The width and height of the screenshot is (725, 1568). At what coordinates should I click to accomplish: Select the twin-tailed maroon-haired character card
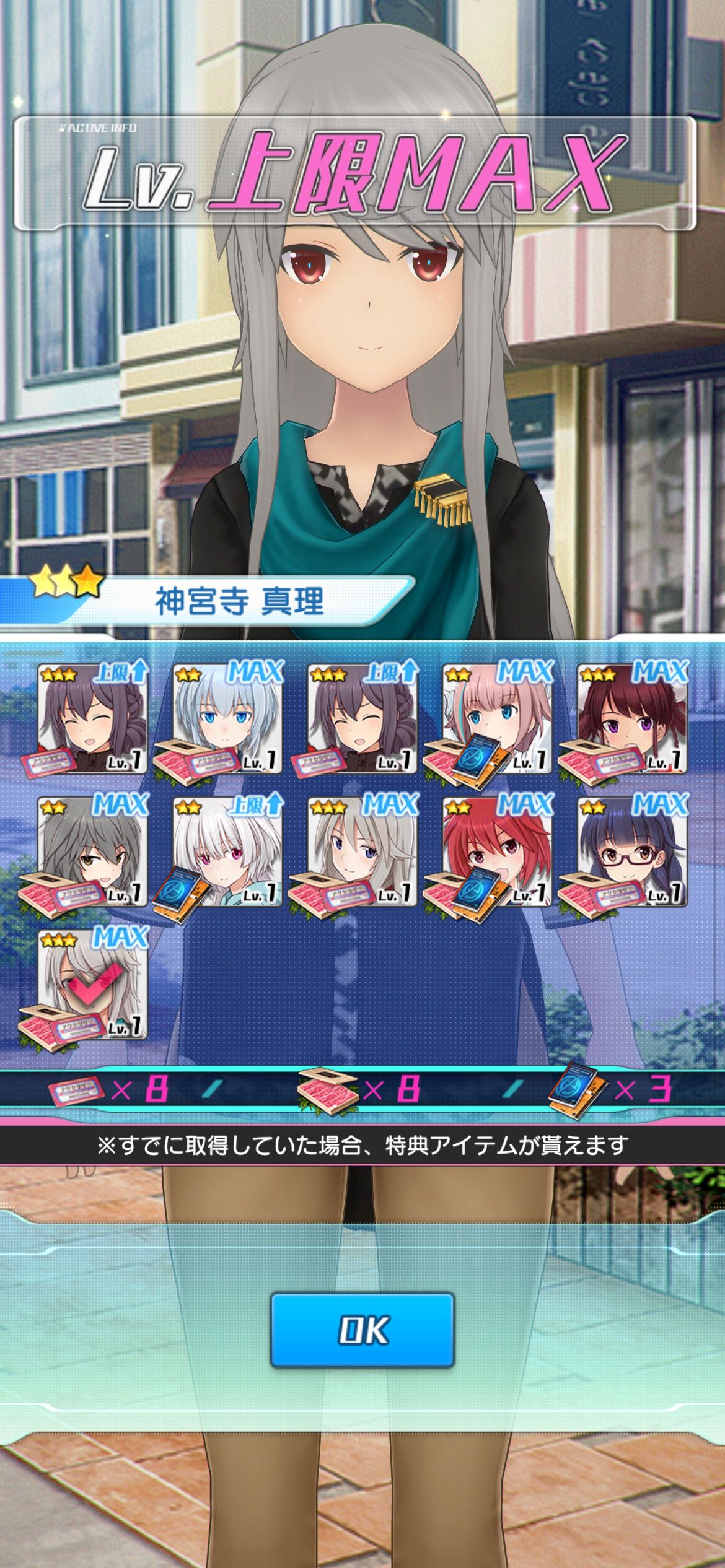click(632, 719)
